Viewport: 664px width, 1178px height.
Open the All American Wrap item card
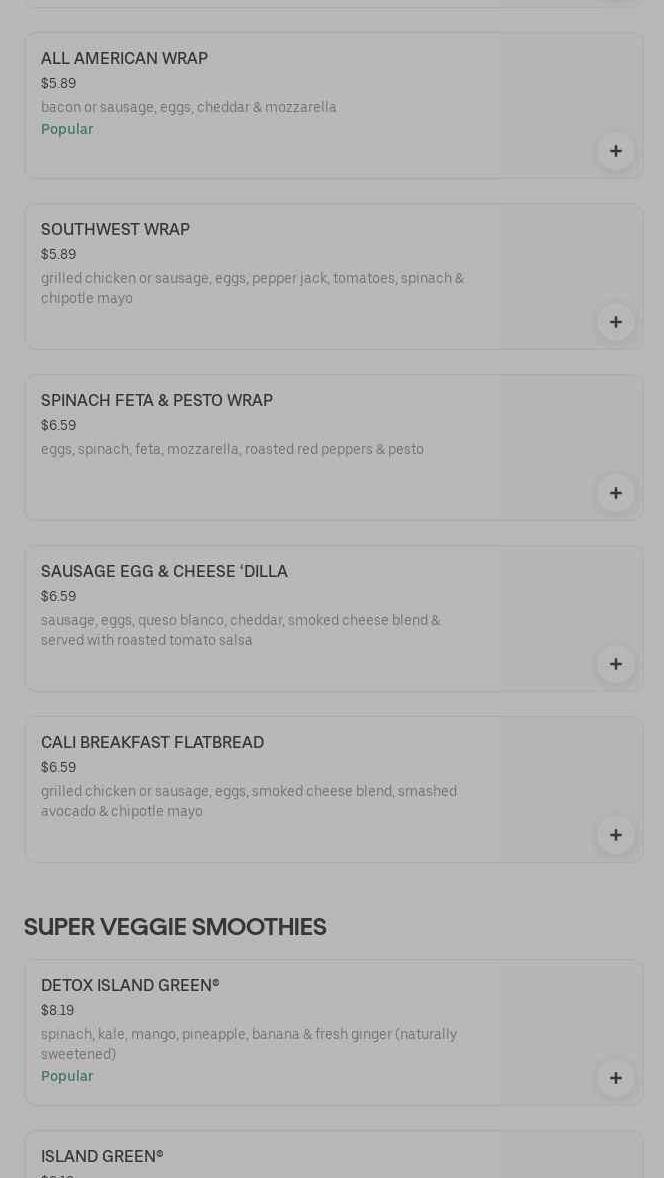[124, 59]
